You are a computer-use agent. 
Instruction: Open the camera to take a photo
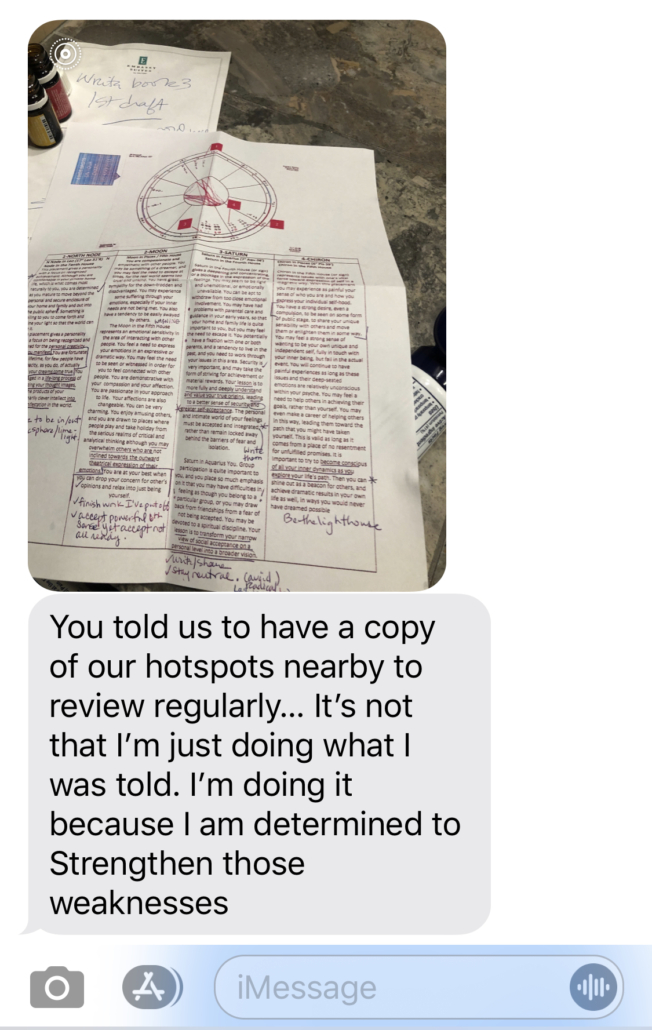coord(57,988)
